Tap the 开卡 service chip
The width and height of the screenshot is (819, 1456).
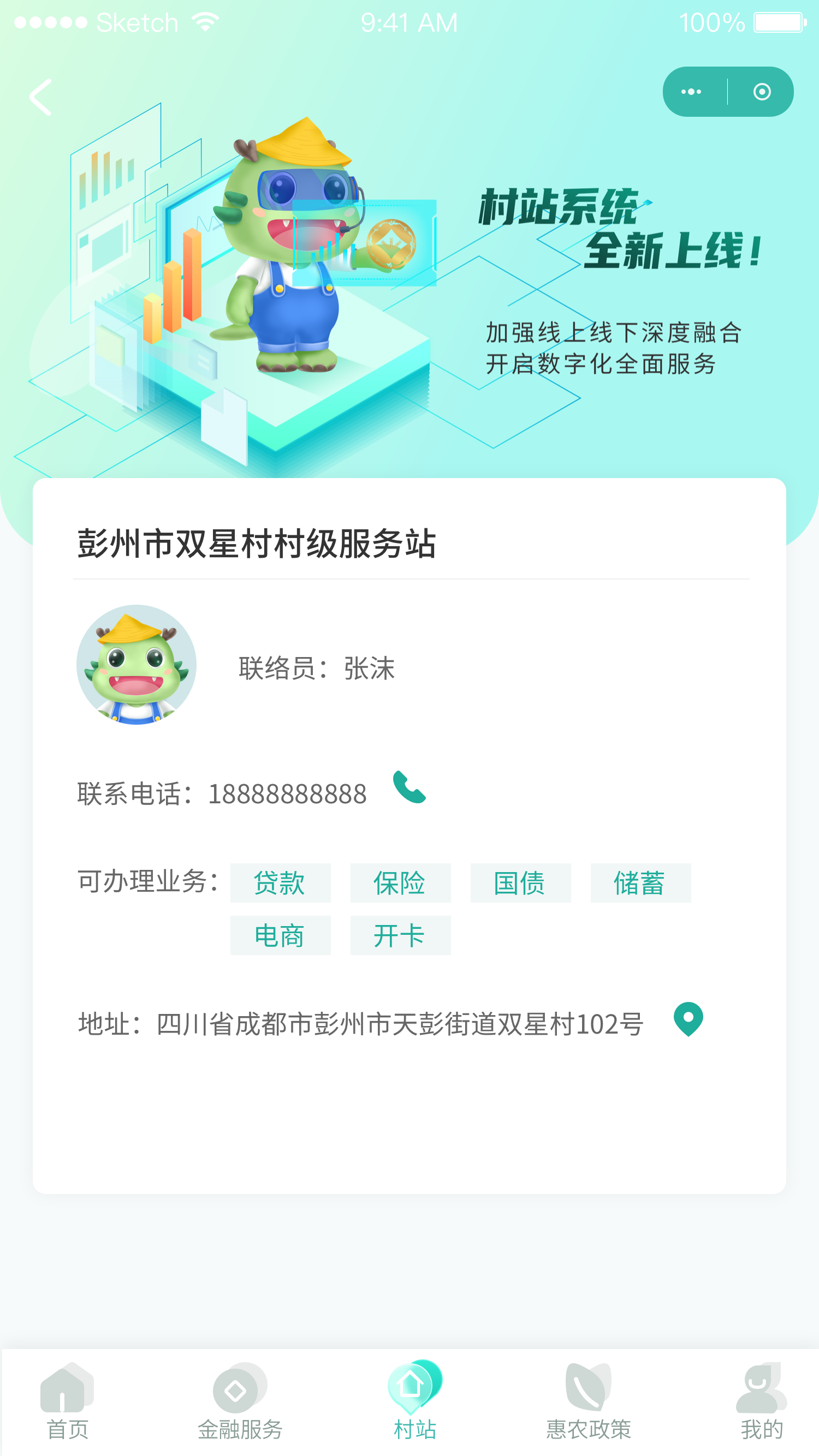coord(400,935)
